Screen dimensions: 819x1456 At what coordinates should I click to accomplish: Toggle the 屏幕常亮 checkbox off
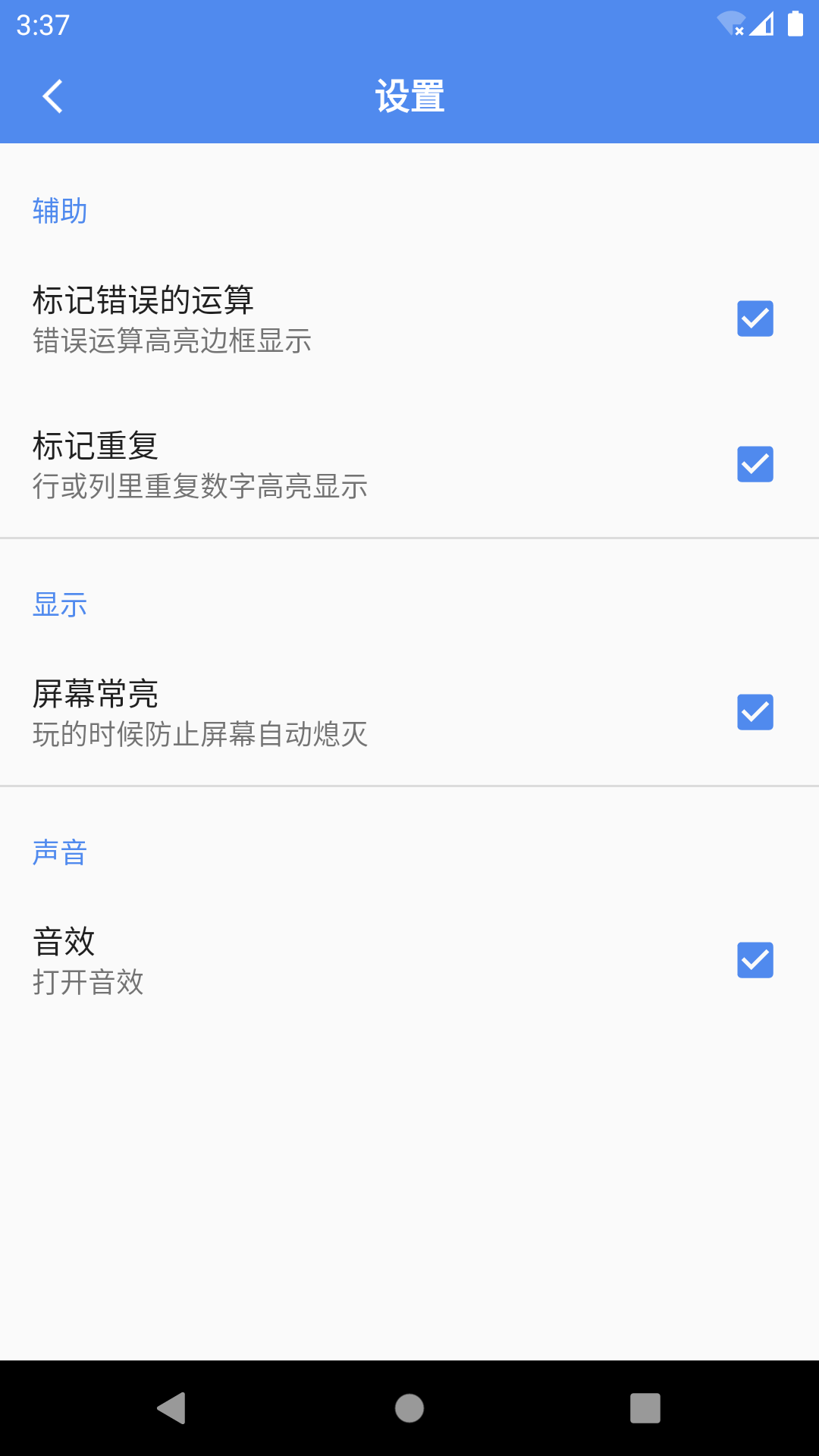[755, 712]
